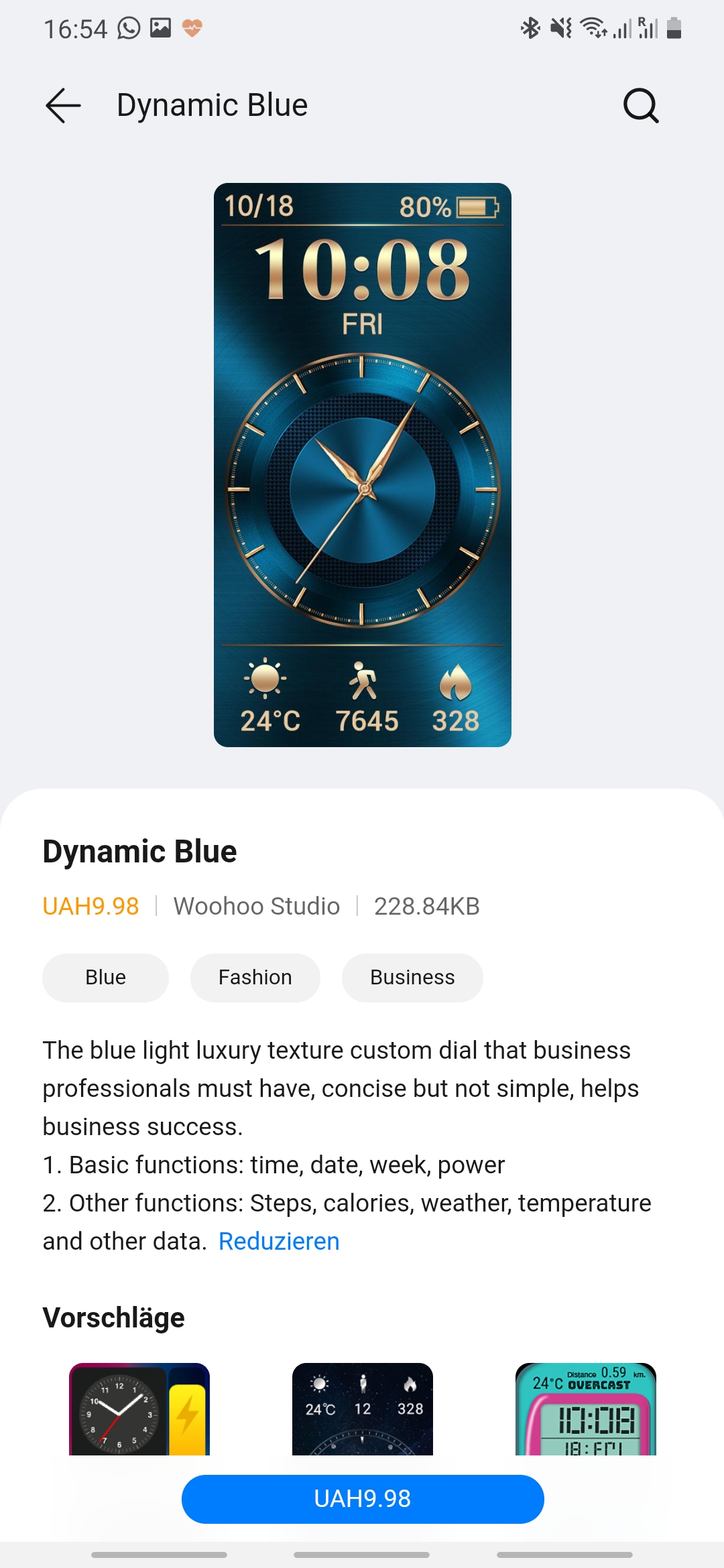Go back from the Dynamic Blue page
Image resolution: width=724 pixels, height=1568 pixels.
(x=63, y=105)
